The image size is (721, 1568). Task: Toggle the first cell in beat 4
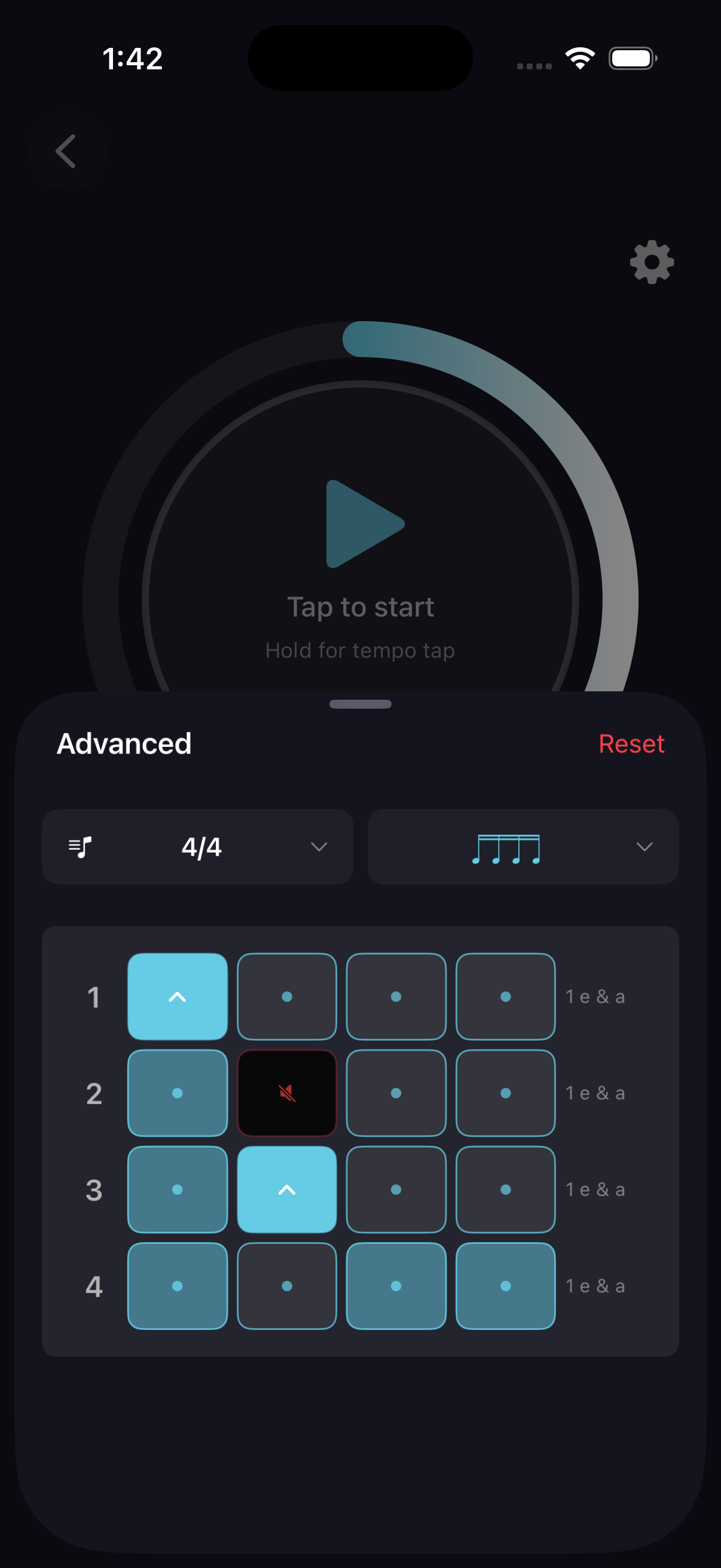tap(178, 1286)
